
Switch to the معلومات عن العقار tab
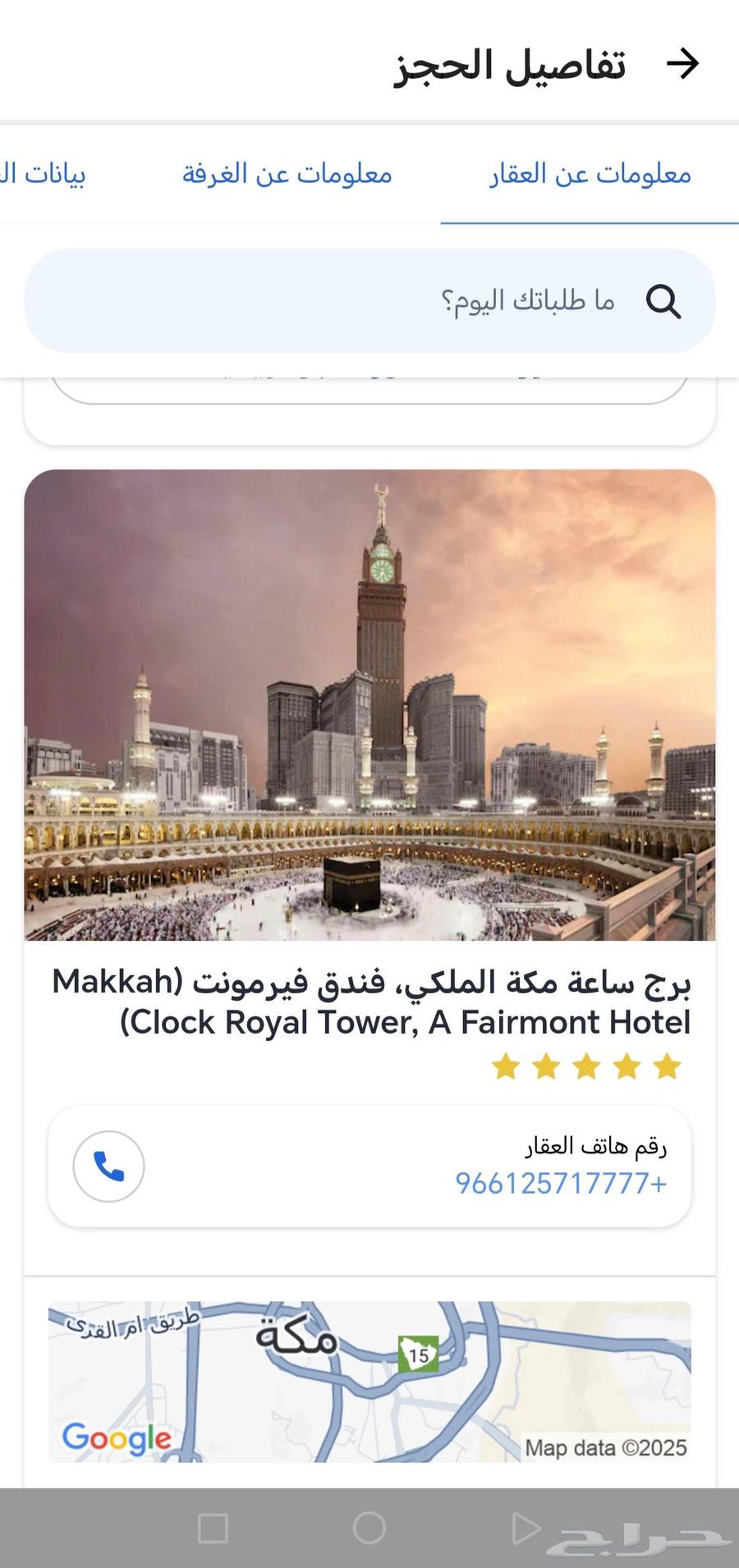[x=588, y=174]
